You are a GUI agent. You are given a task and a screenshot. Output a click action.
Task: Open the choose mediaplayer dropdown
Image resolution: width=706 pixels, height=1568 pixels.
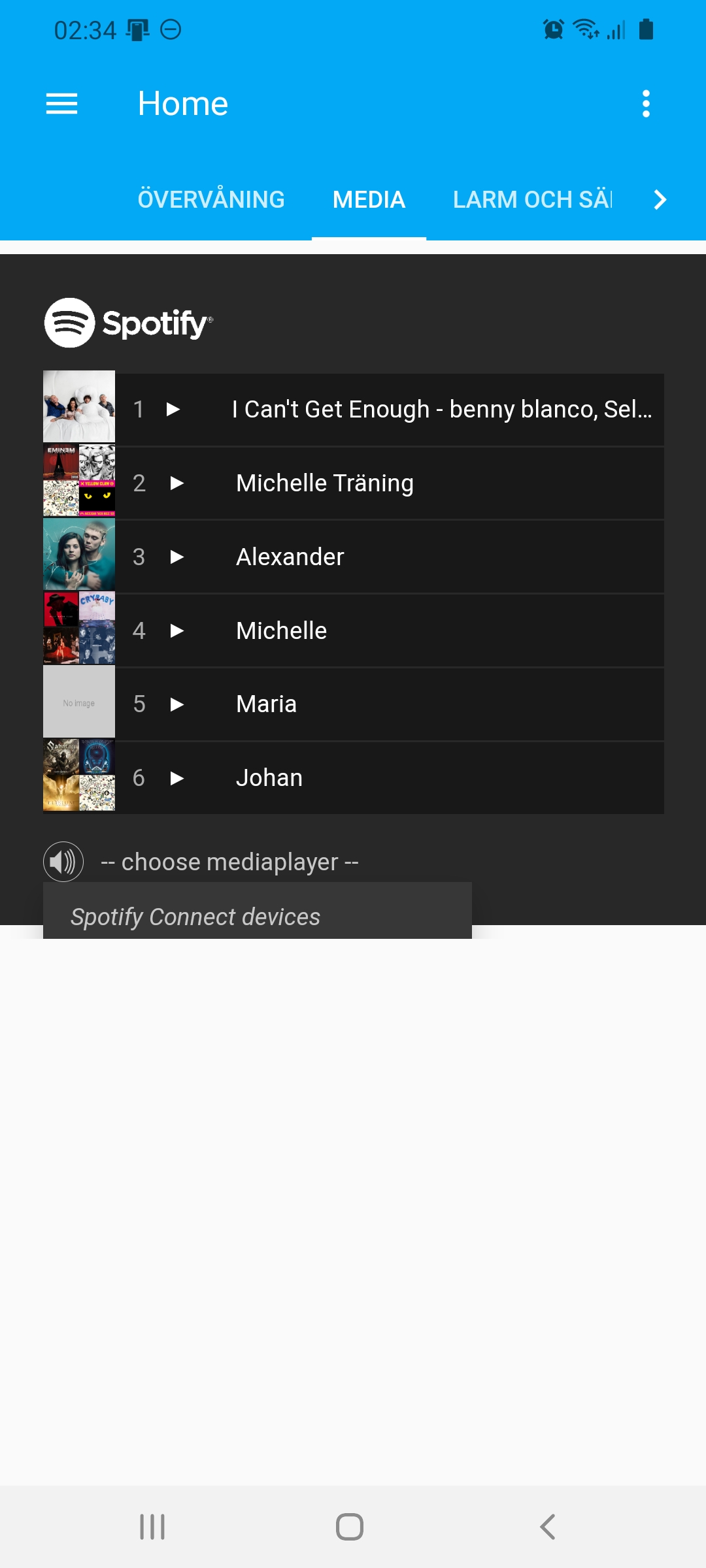coord(229,861)
